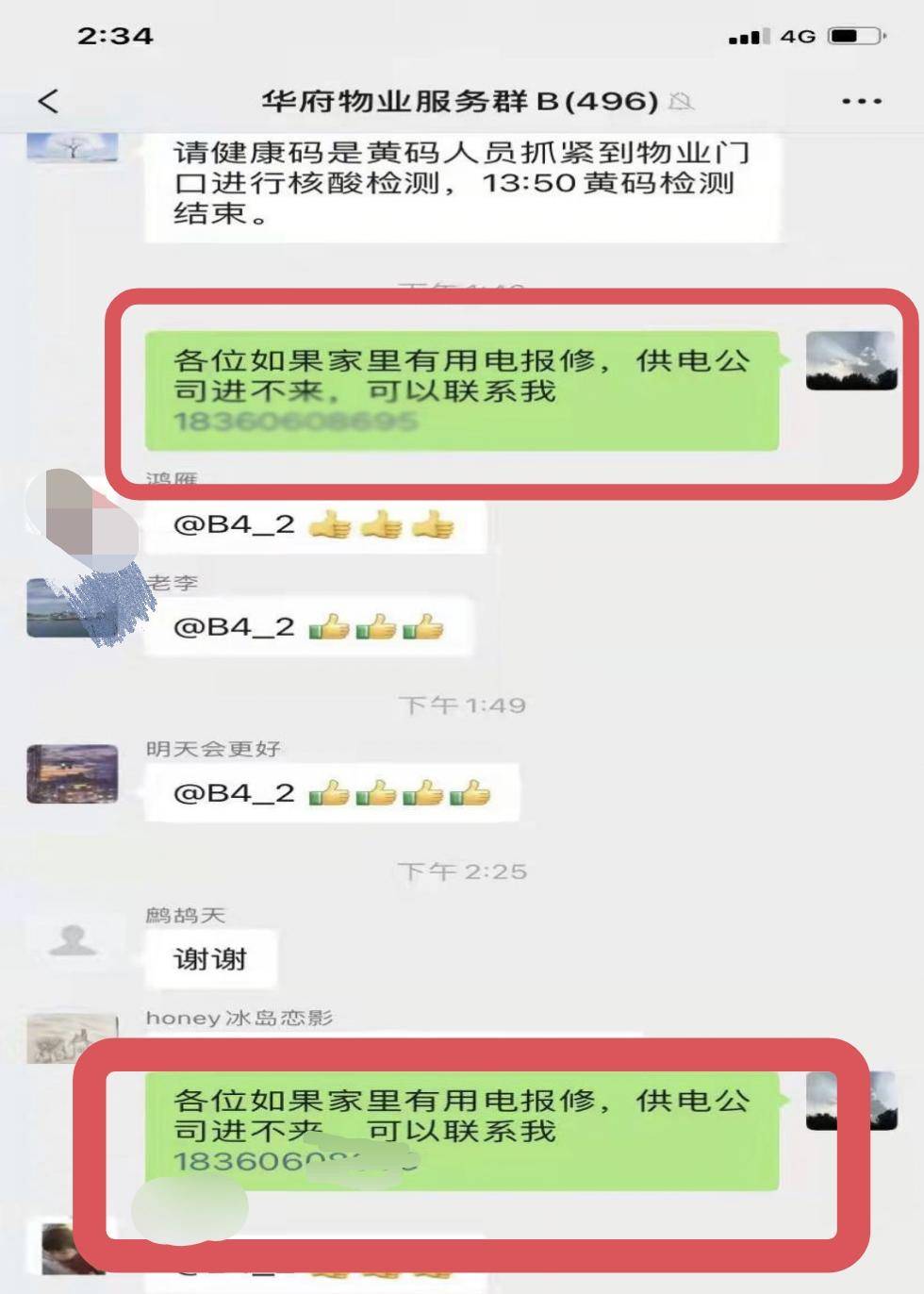Go back from the group chat
Viewport: 924px width, 1294px height.
[49, 101]
